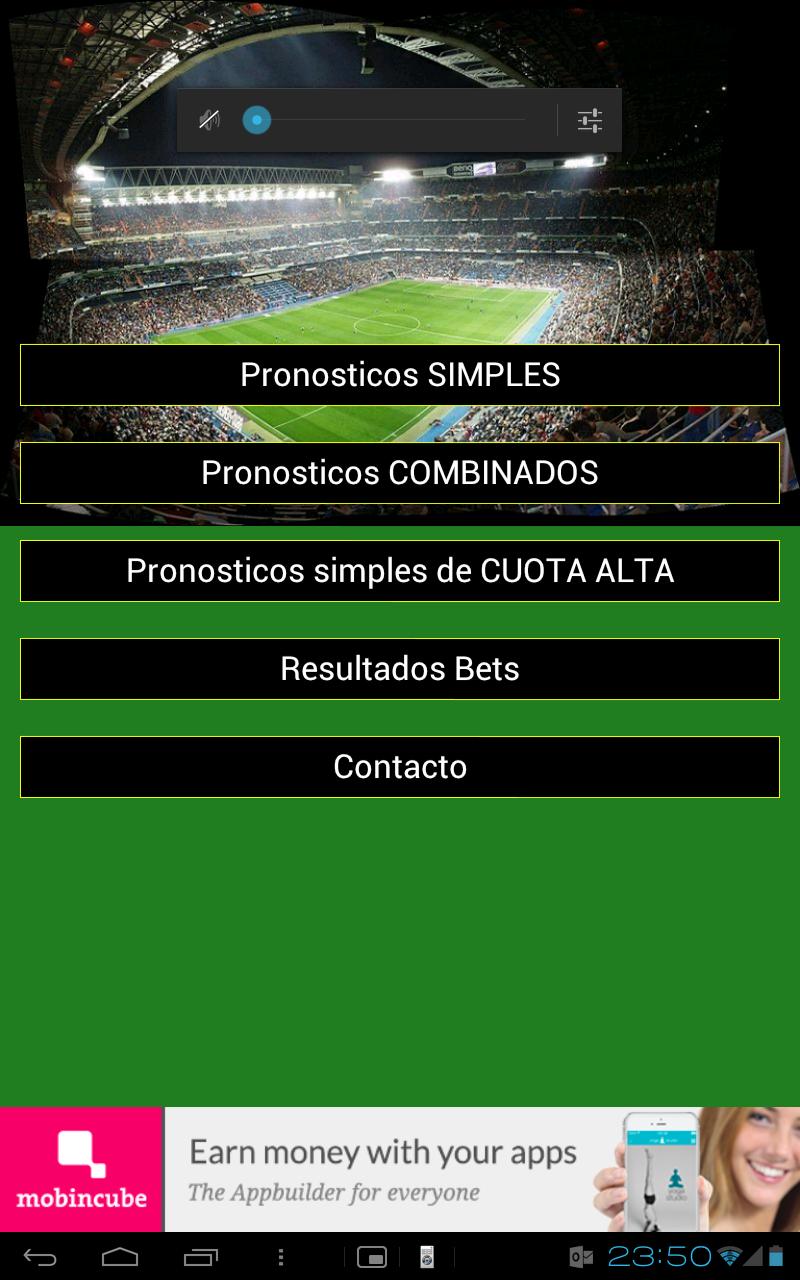Open the audio settings equalizer icon

click(590, 119)
